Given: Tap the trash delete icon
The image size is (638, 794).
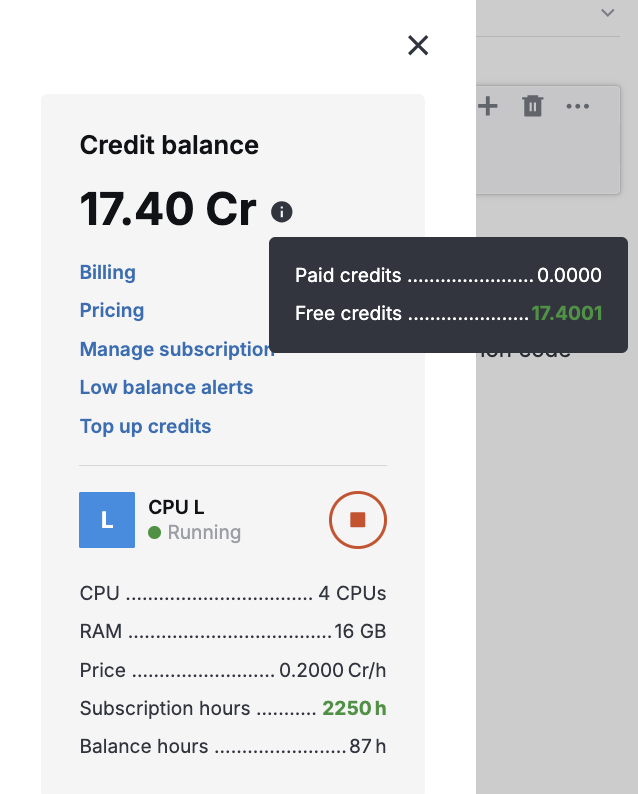Looking at the screenshot, I should [533, 106].
